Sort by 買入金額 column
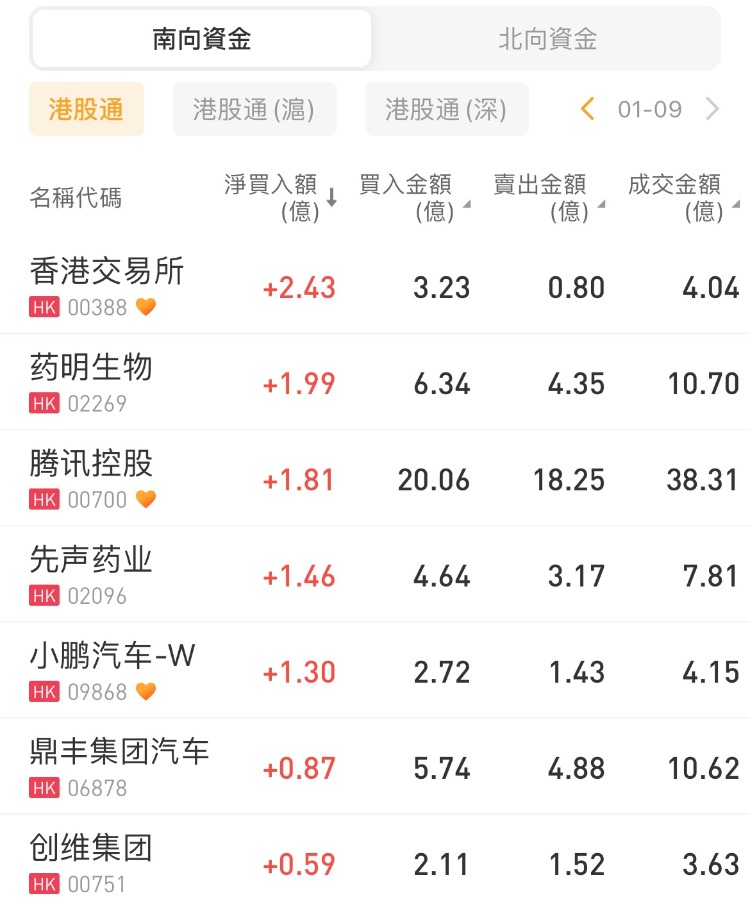Image resolution: width=750 pixels, height=907 pixels. point(410,197)
